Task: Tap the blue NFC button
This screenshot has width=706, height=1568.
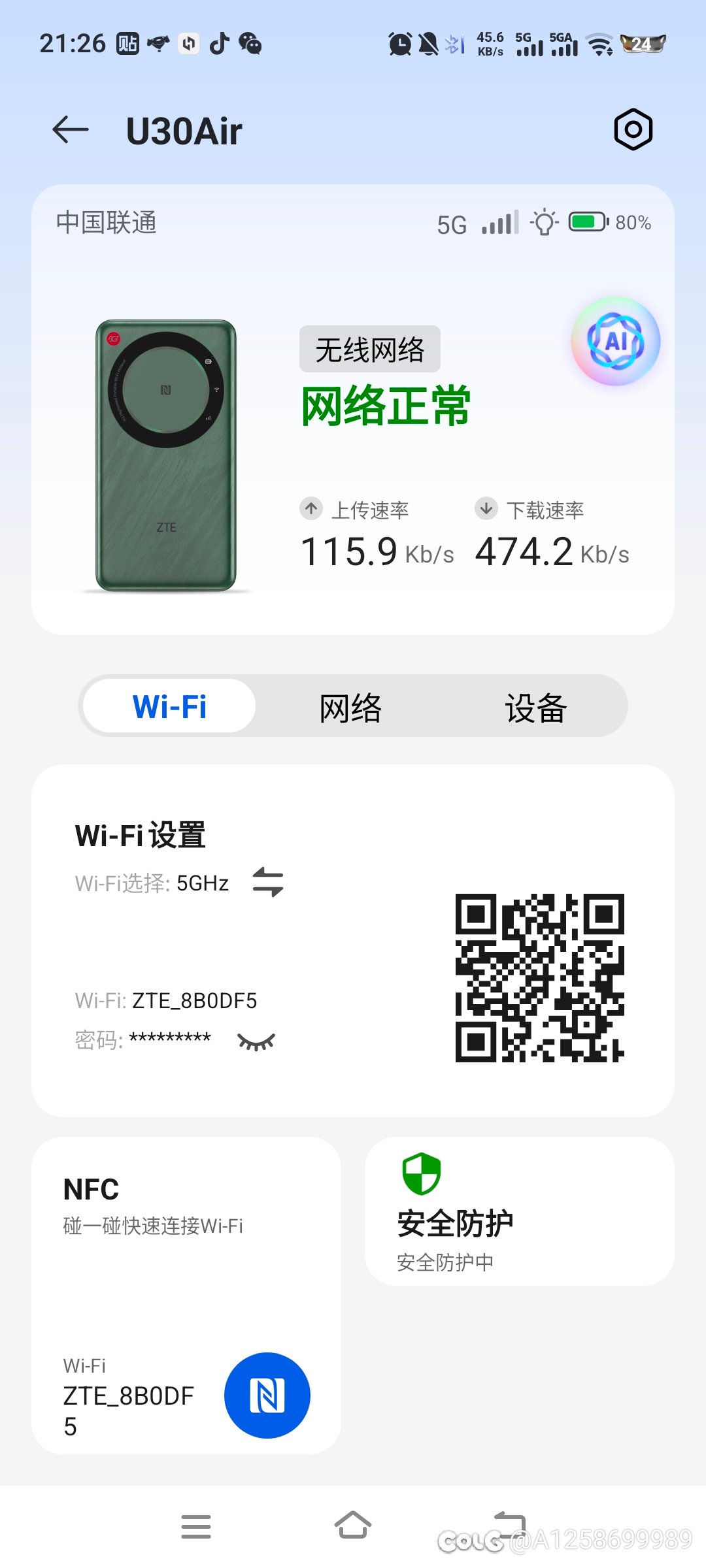Action: point(267,1395)
